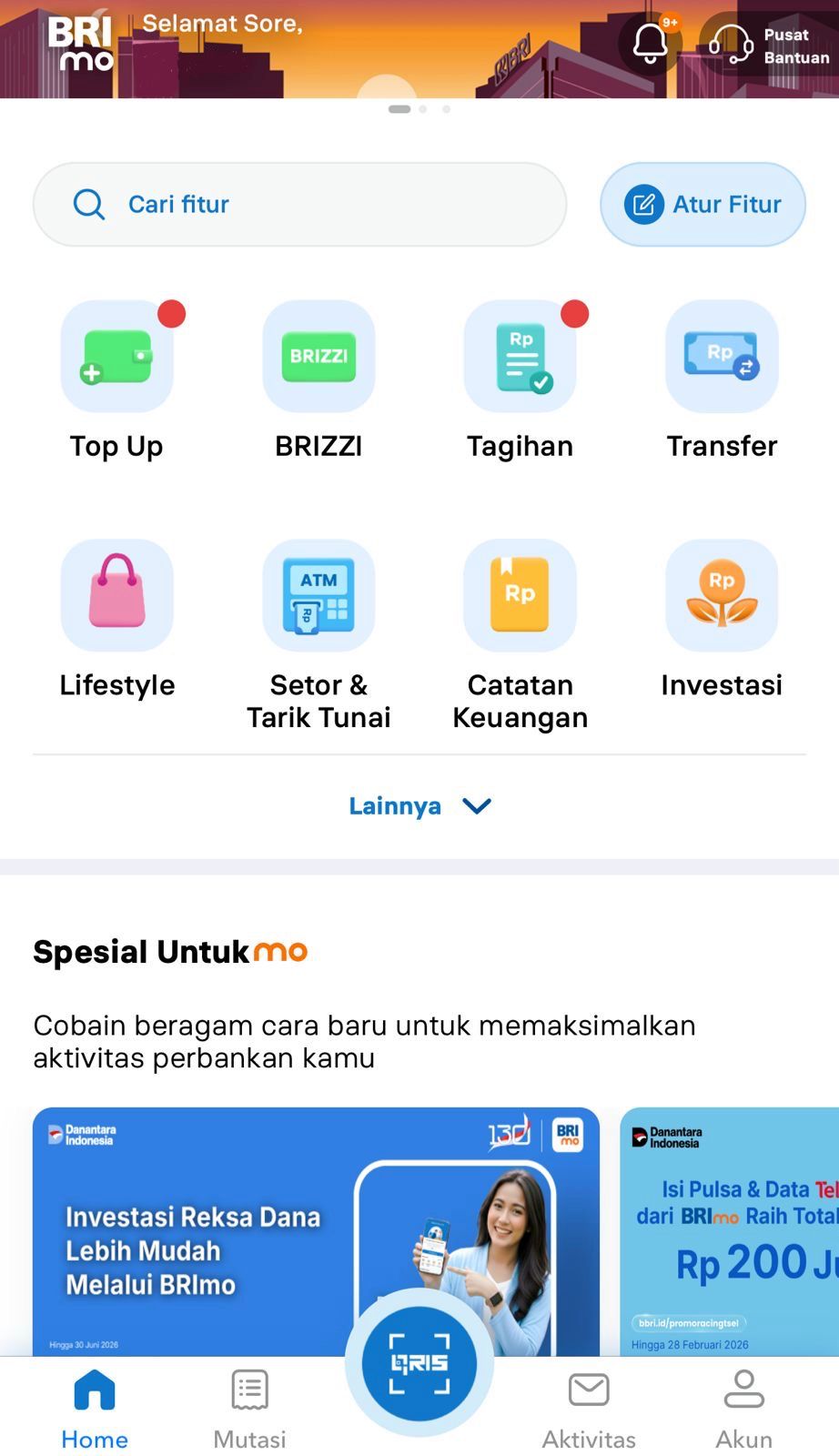
Task: Expand Lainnya to show more features
Action: click(419, 806)
